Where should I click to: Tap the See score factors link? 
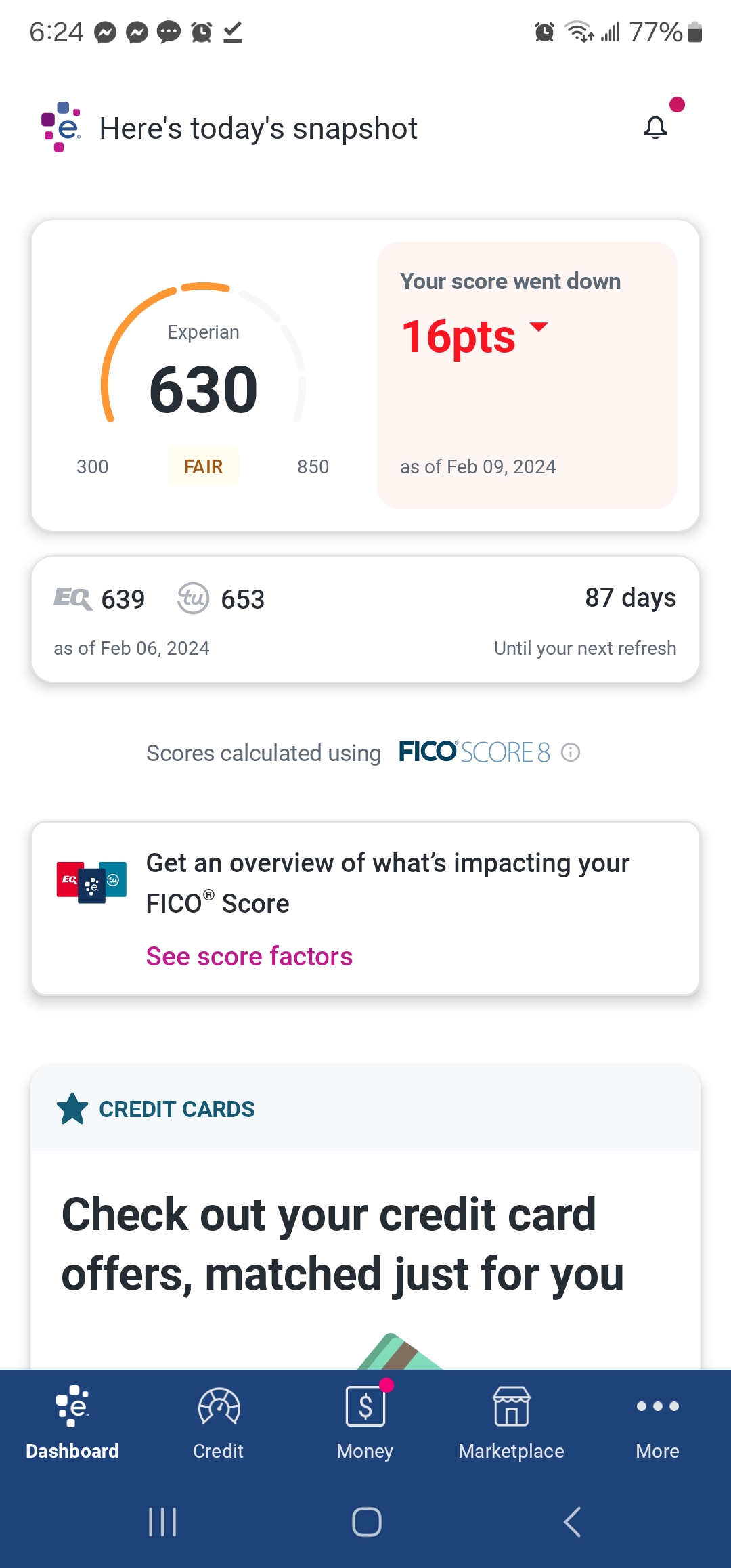(x=248, y=956)
